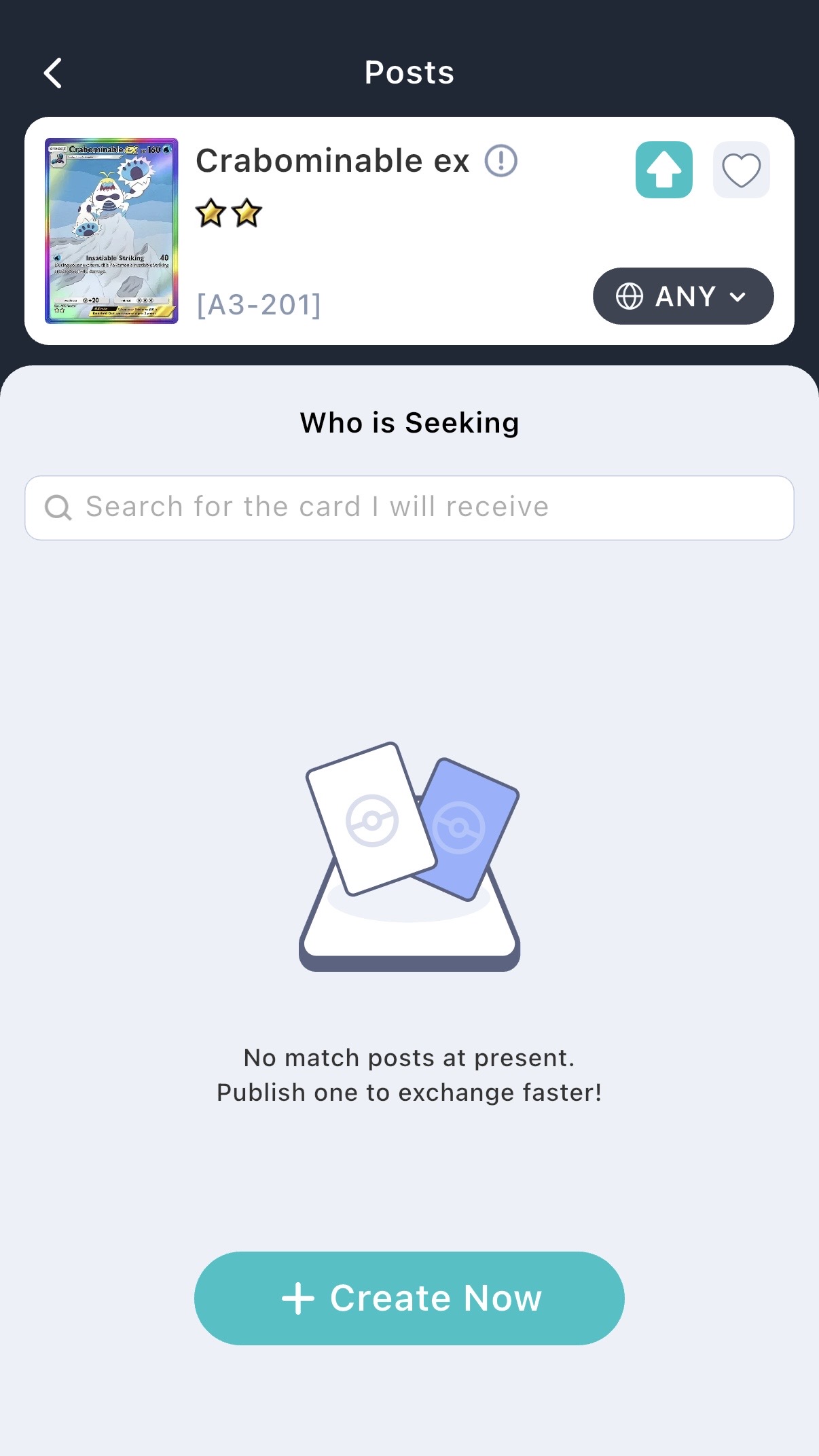Open the info icon next to Crabominable ex
This screenshot has width=819, height=1456.
[x=500, y=161]
